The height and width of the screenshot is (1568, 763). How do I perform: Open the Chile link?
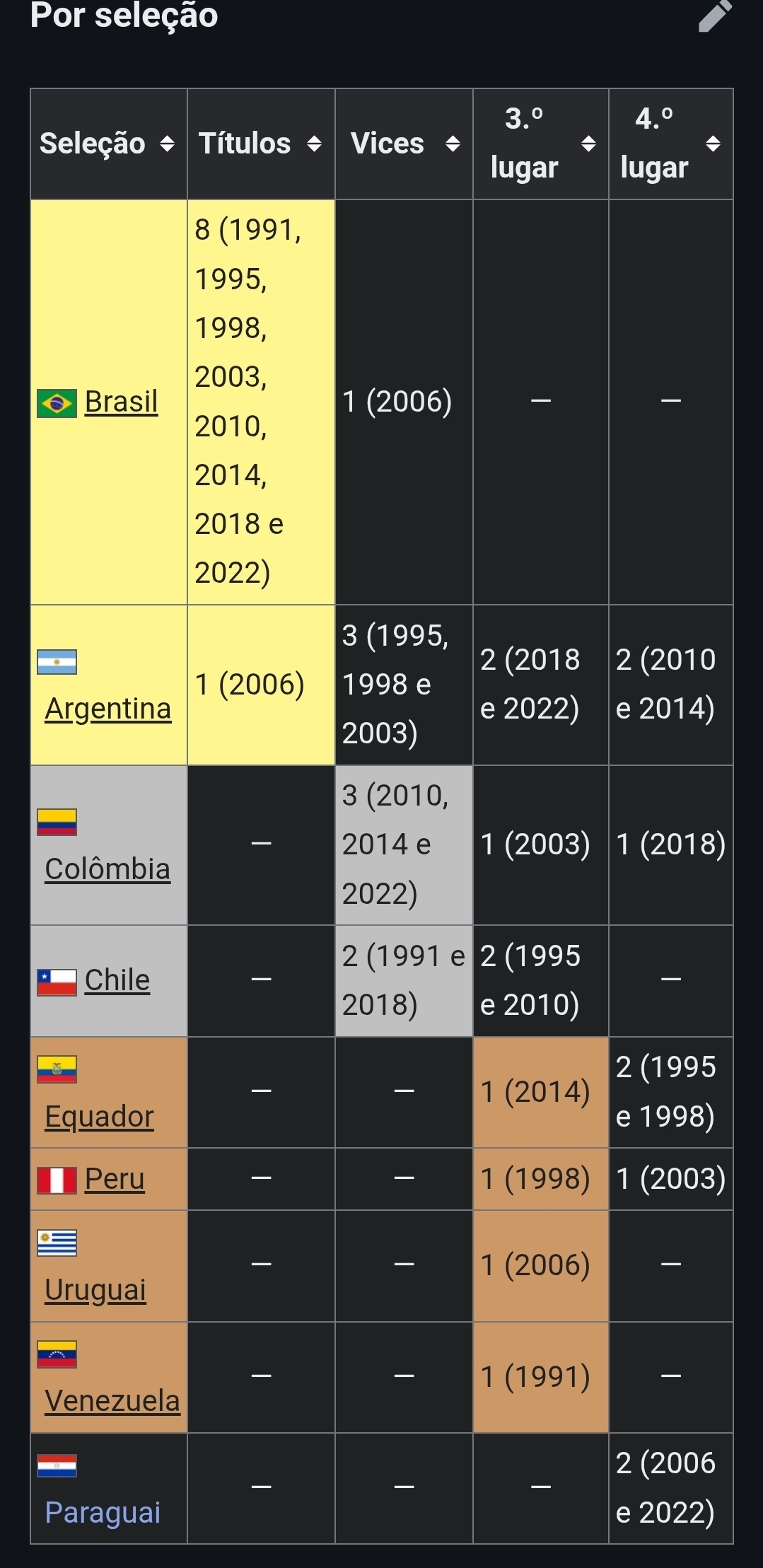[117, 980]
